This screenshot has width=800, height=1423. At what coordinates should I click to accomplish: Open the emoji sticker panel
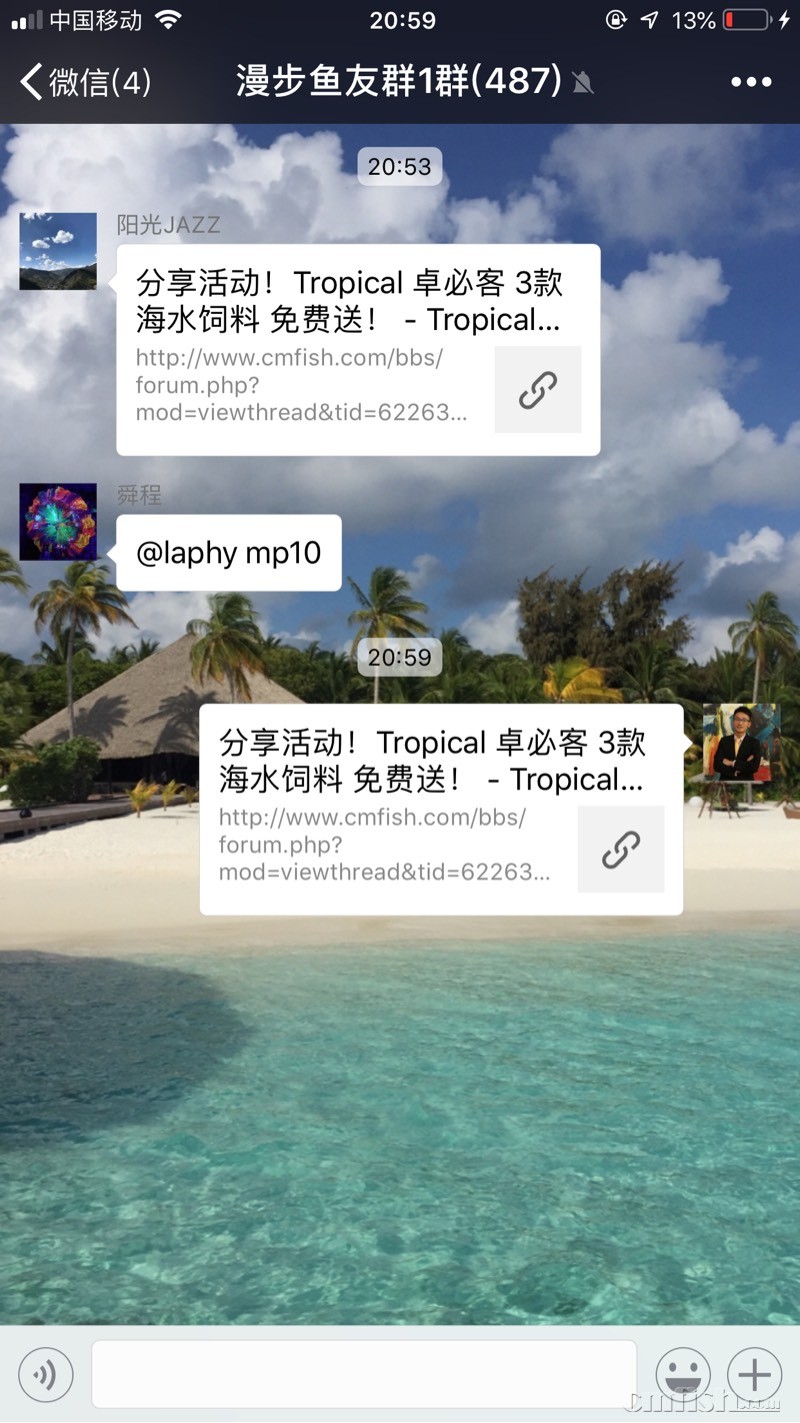click(683, 1375)
